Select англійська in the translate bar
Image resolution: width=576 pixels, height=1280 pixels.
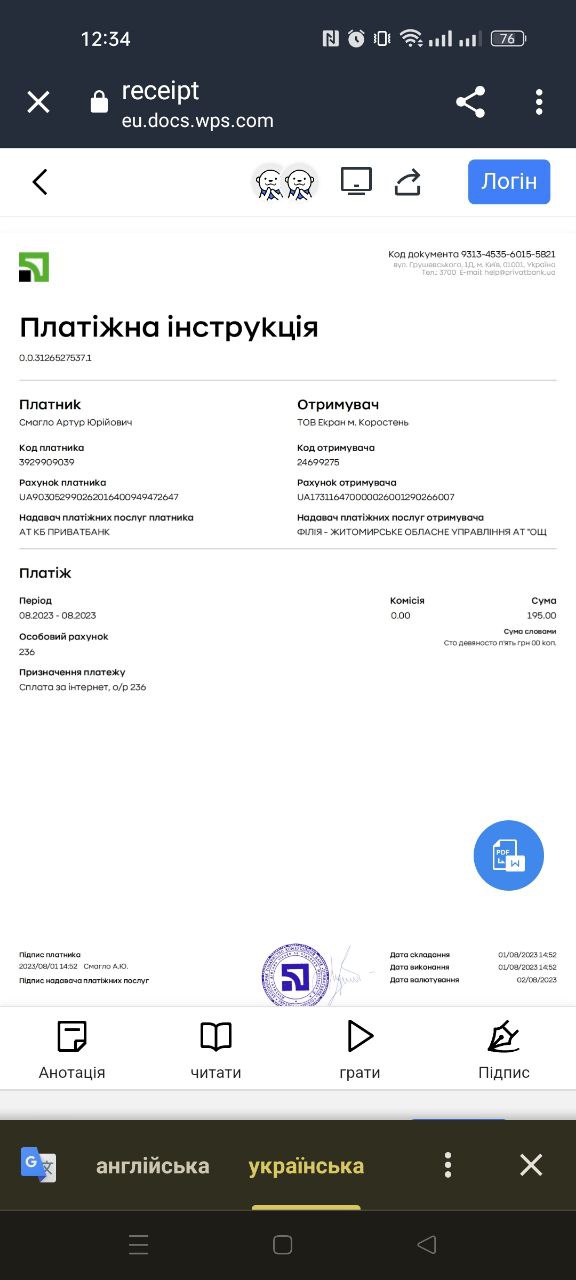click(x=153, y=1166)
